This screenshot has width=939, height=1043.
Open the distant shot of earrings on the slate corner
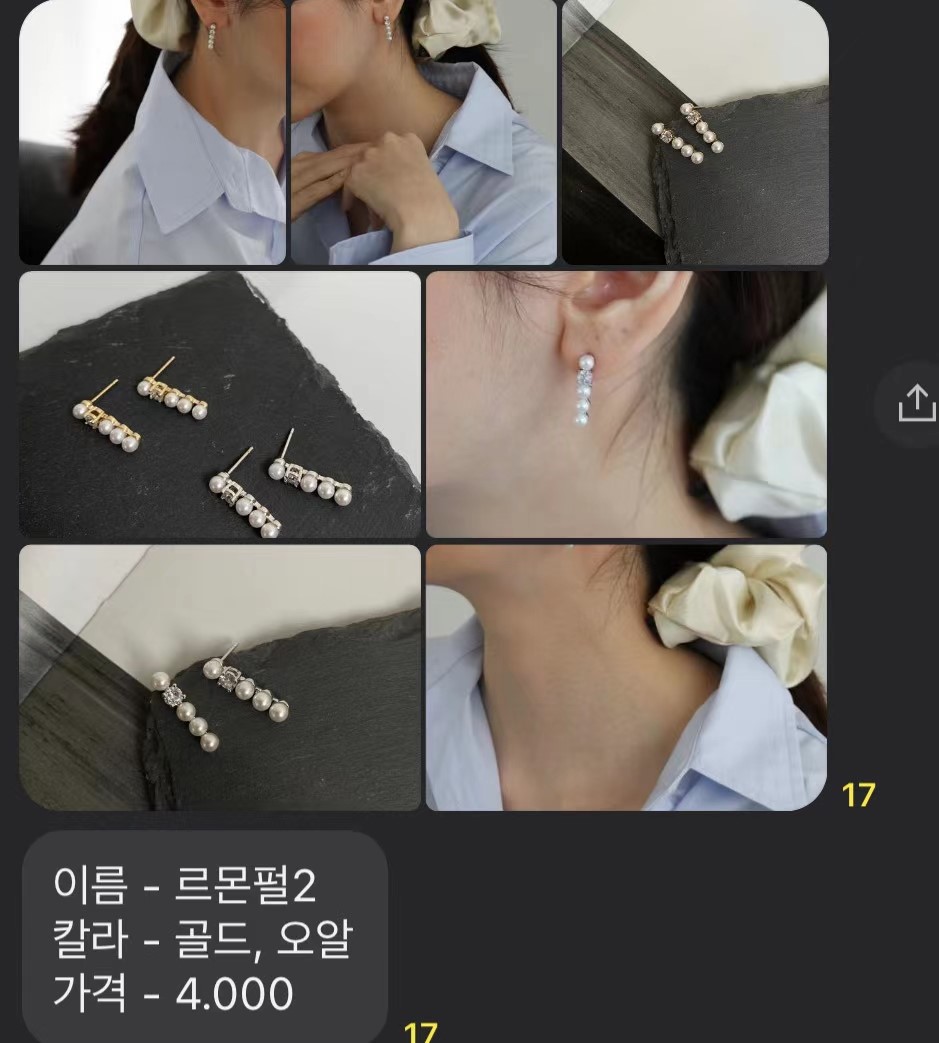tap(695, 132)
